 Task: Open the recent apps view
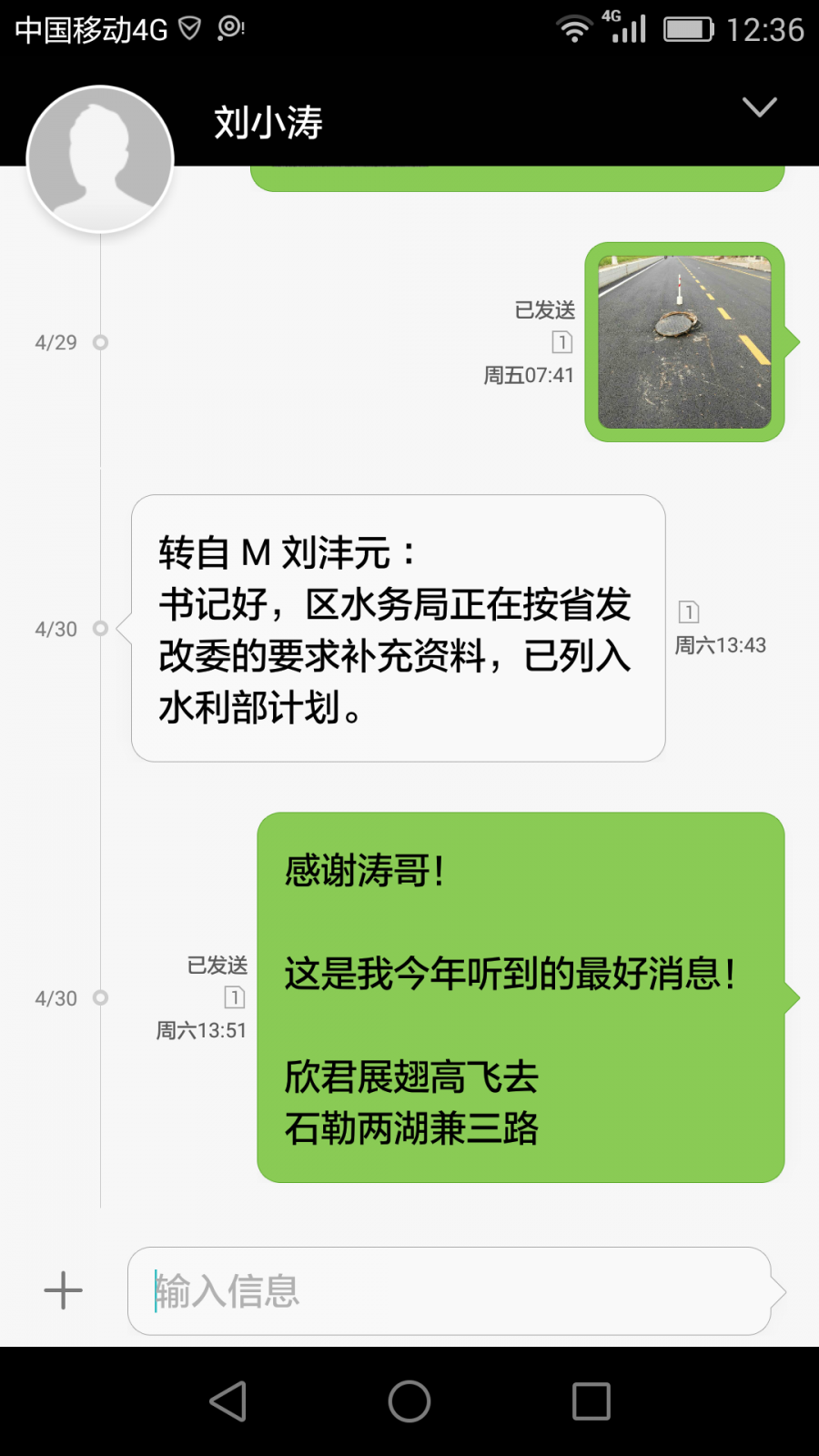[591, 1401]
